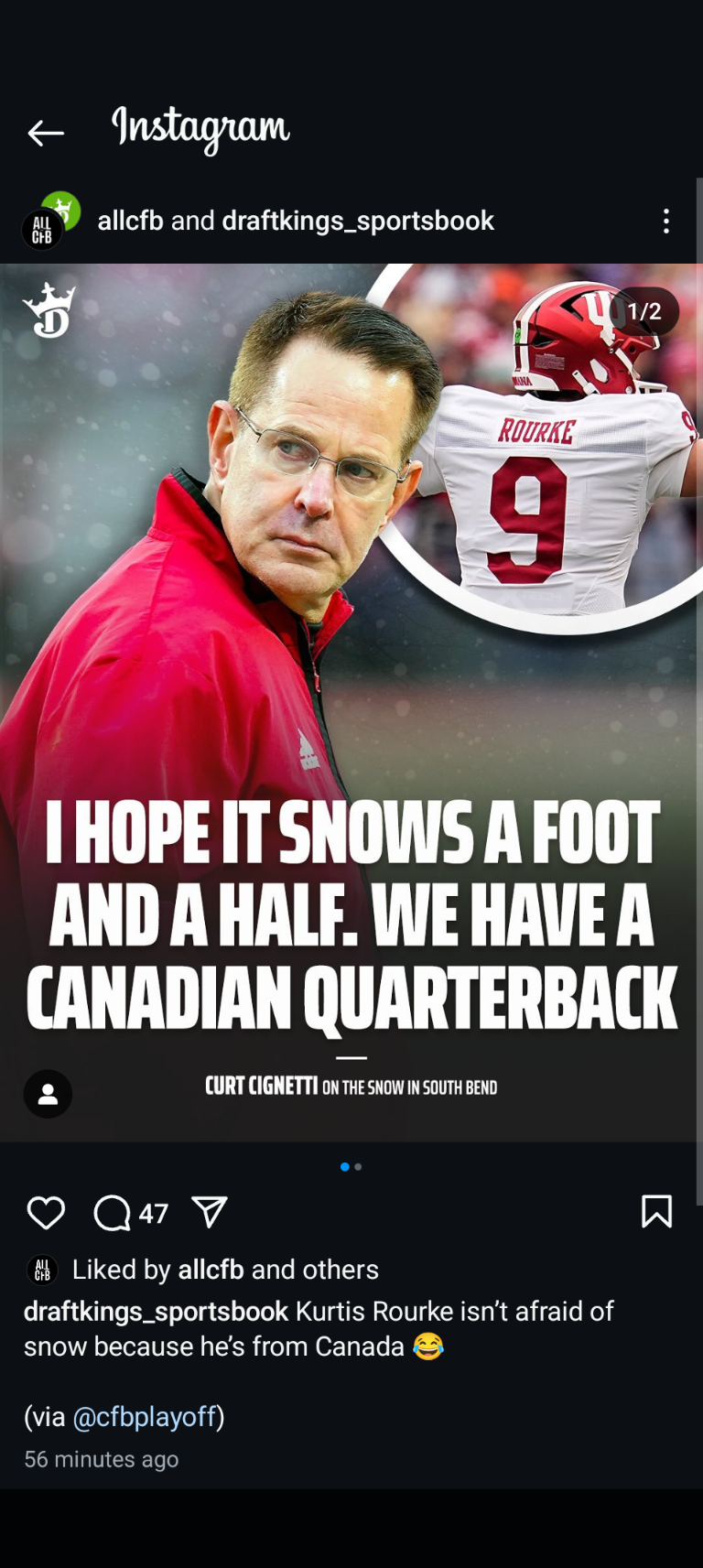Open the post's three-dot options menu
Screen dimensions: 703x1568
click(x=666, y=221)
